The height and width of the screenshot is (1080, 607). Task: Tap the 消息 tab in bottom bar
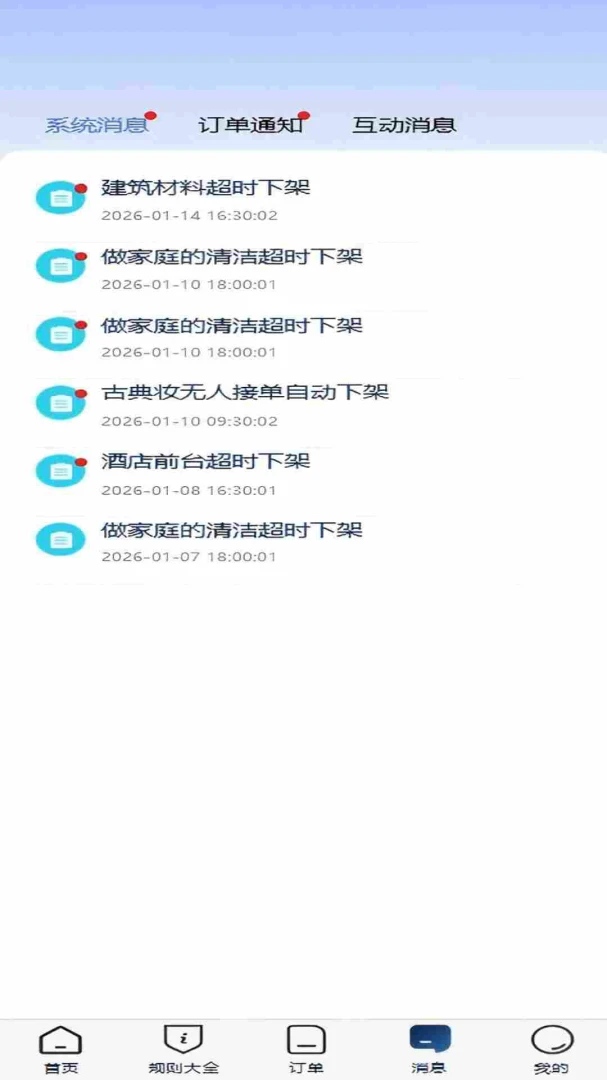pyautogui.click(x=429, y=1050)
